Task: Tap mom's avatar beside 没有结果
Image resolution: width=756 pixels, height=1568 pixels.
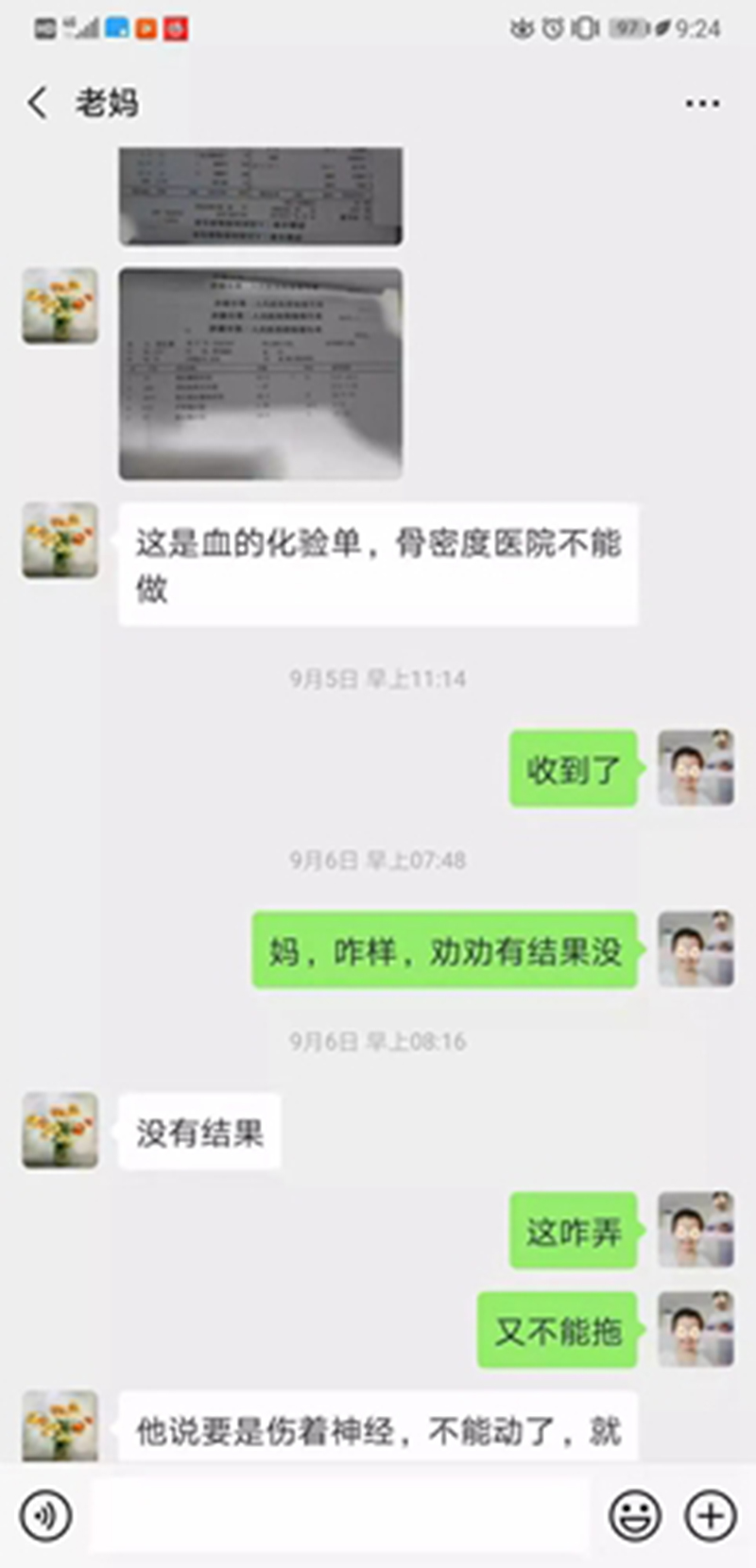Action: coord(60,1130)
